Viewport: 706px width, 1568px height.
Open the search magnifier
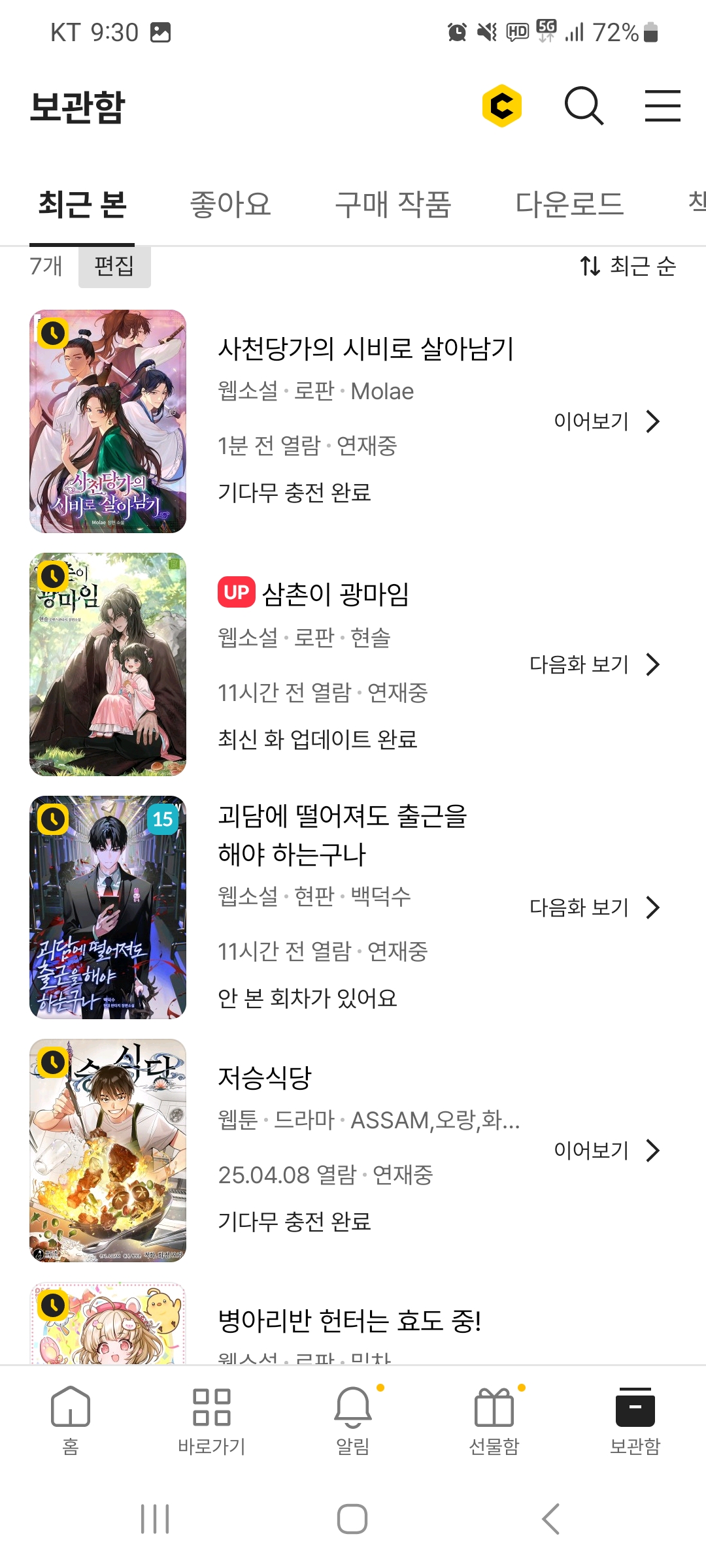click(x=583, y=105)
